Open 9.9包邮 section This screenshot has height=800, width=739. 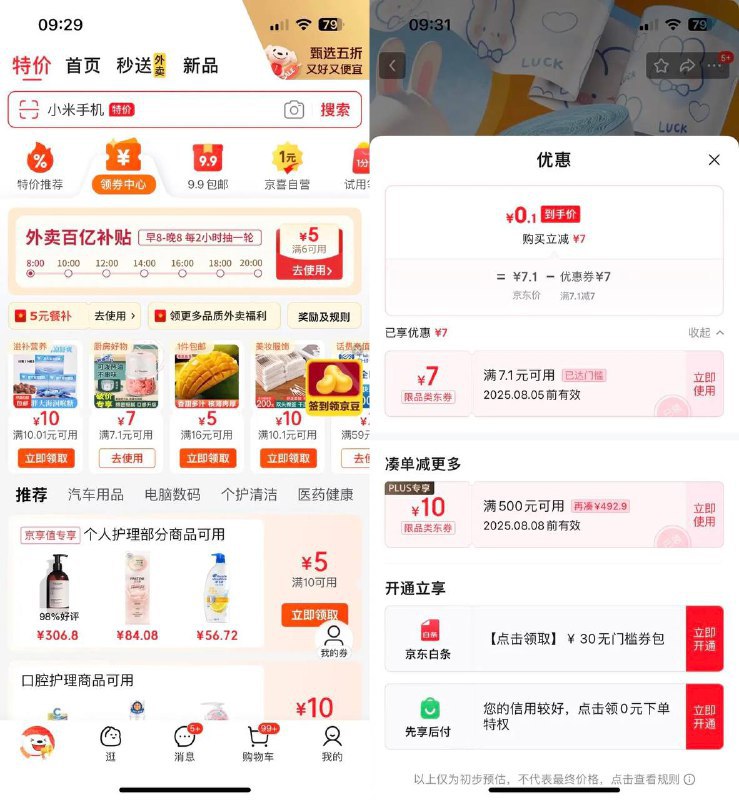point(208,167)
